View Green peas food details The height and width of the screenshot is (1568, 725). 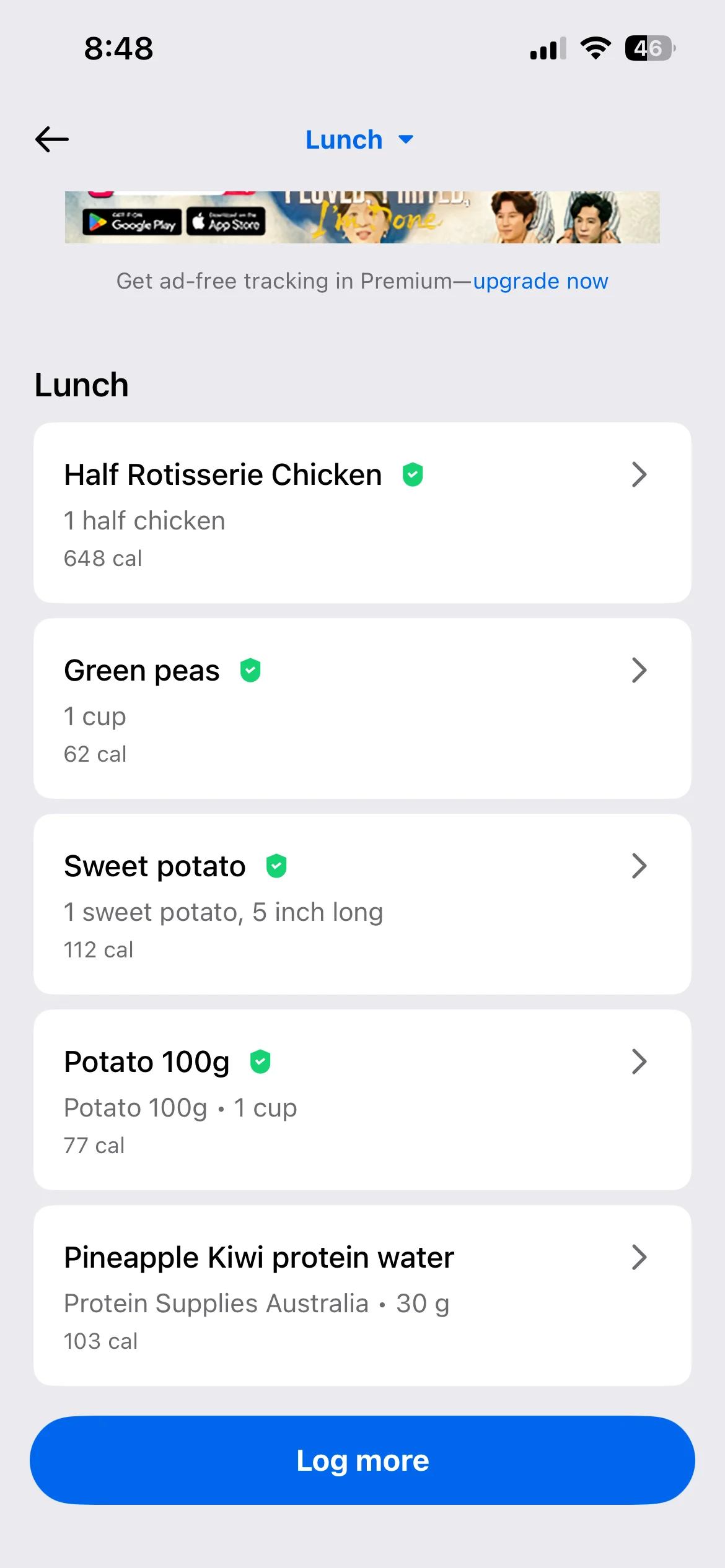(362, 708)
